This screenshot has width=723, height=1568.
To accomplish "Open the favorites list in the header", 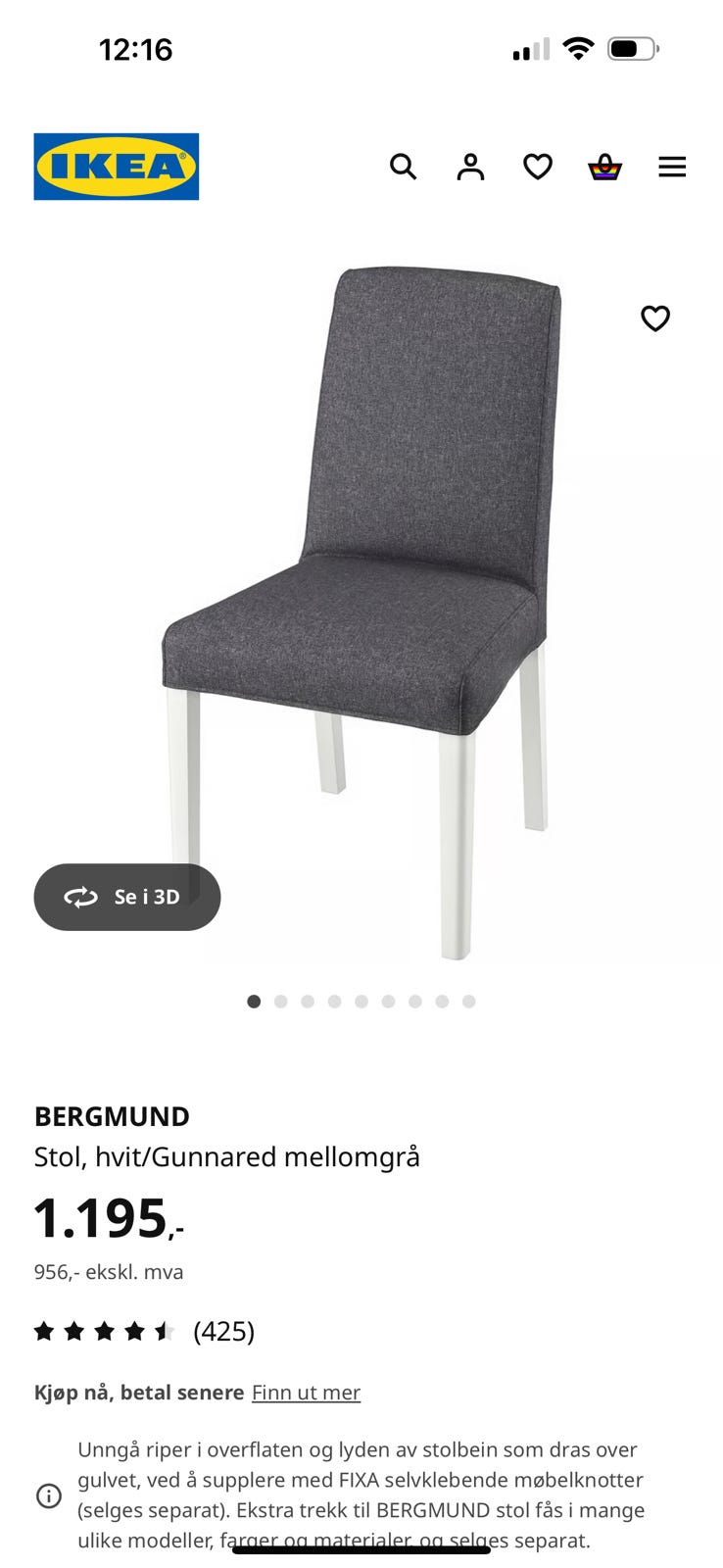I will pyautogui.click(x=538, y=167).
